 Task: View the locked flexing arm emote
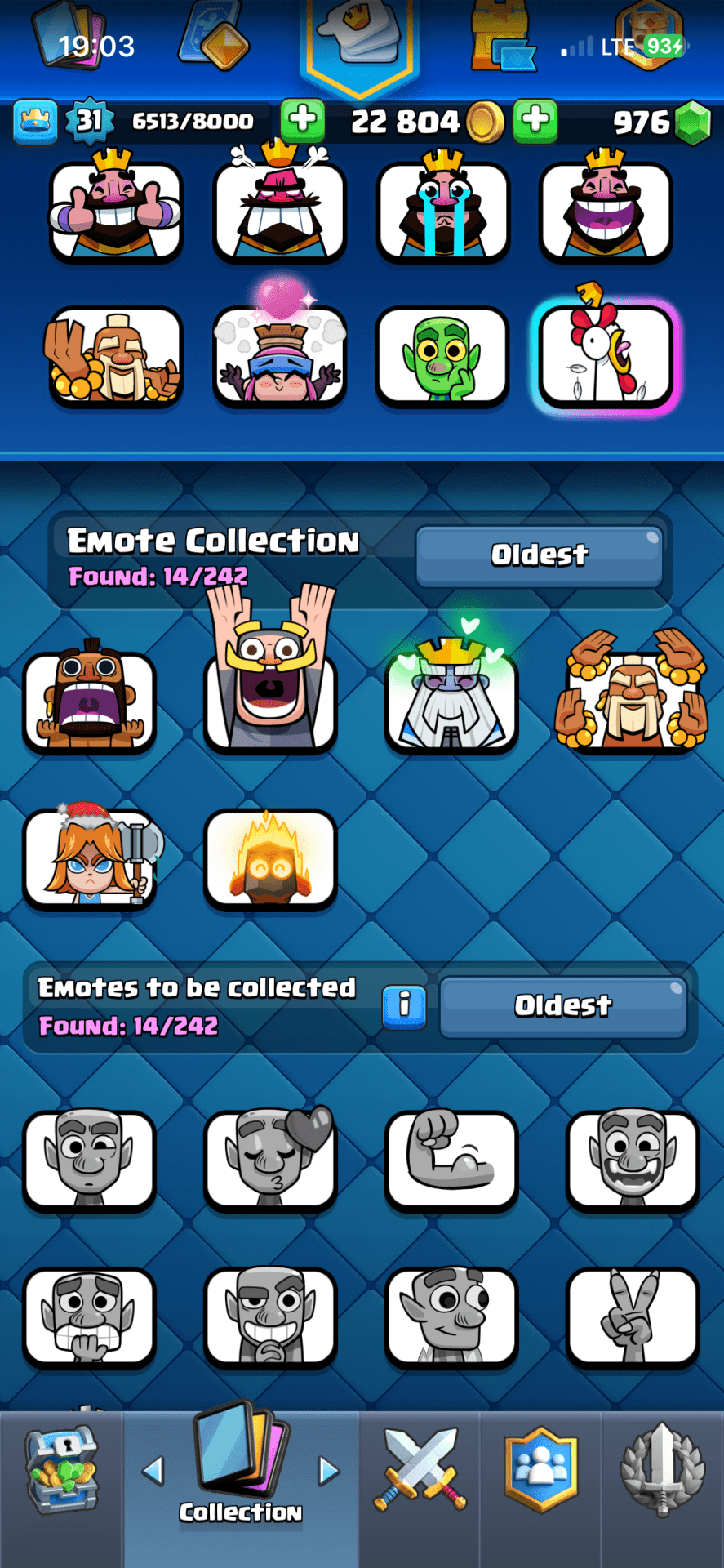451,1160
